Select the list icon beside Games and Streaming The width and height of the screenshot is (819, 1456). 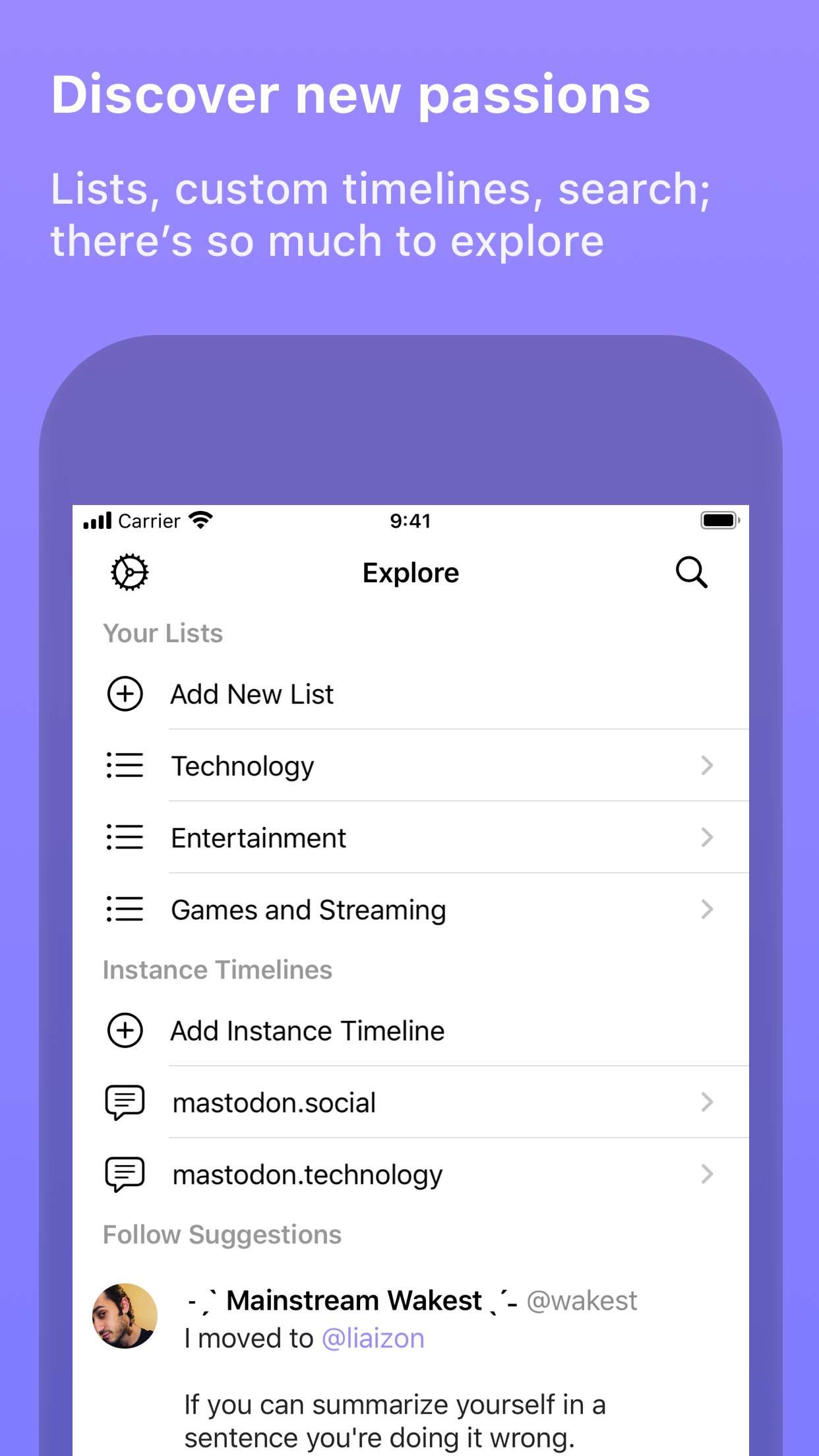[x=125, y=909]
